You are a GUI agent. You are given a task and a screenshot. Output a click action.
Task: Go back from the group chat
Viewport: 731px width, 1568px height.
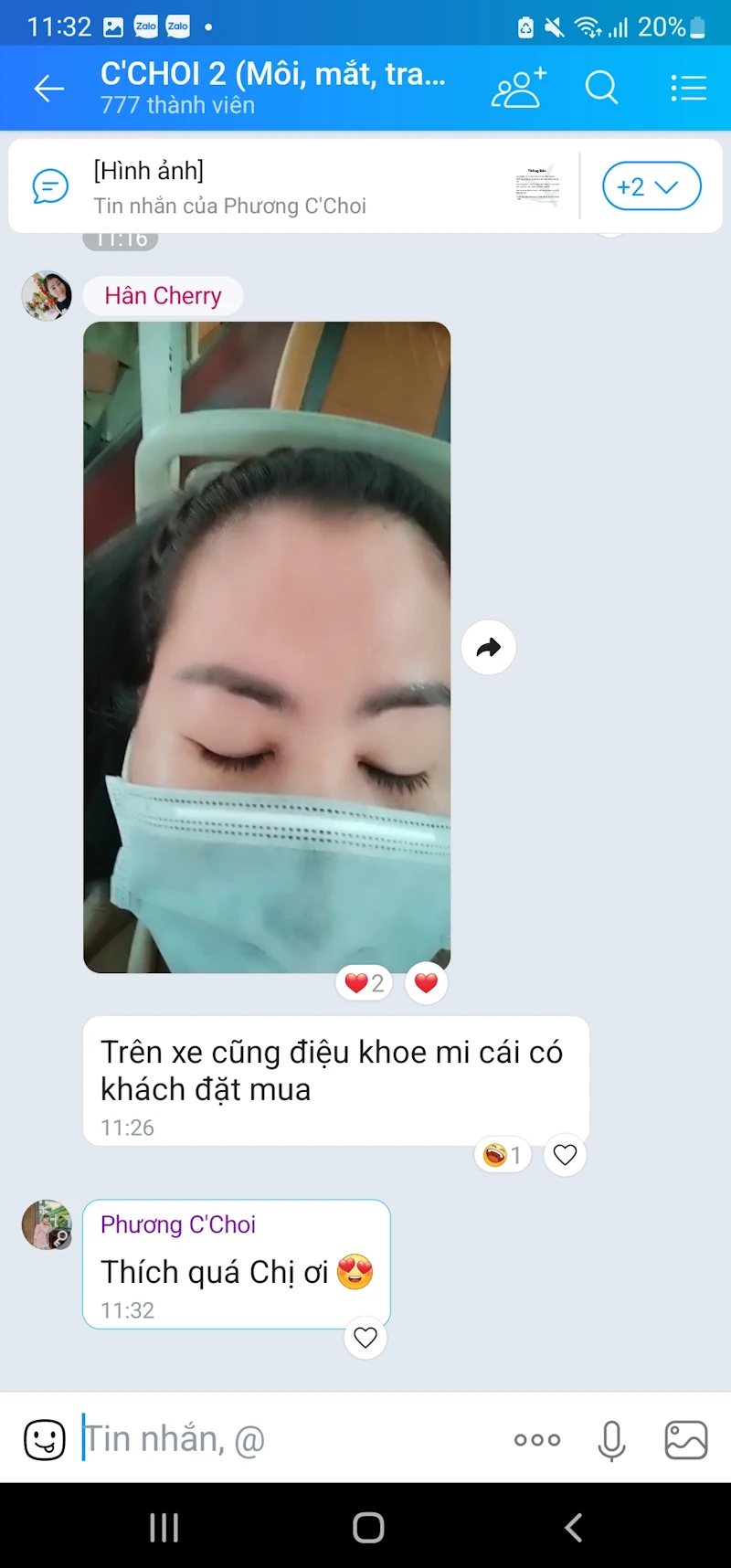tap(48, 89)
